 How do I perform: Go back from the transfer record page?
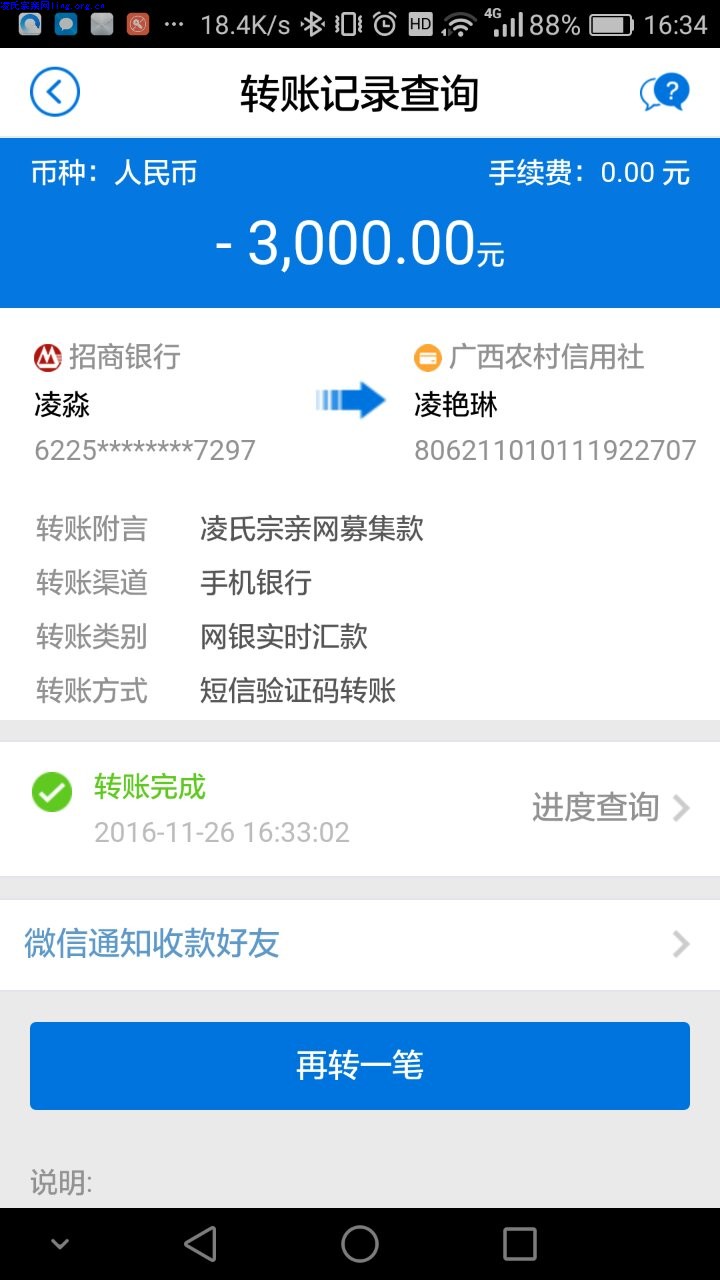(x=55, y=93)
